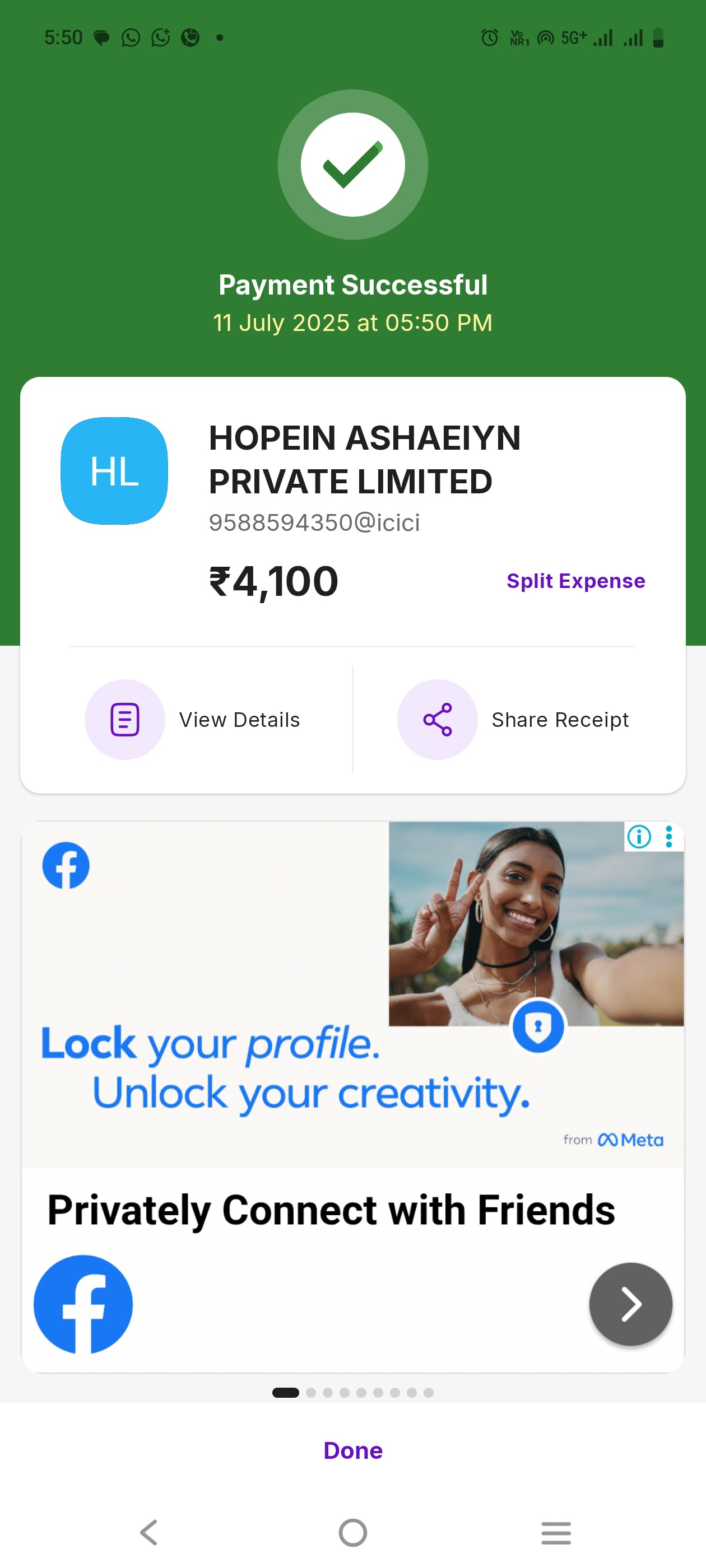The height and width of the screenshot is (1568, 706).
Task: Open the ad info icon
Action: pos(639,836)
